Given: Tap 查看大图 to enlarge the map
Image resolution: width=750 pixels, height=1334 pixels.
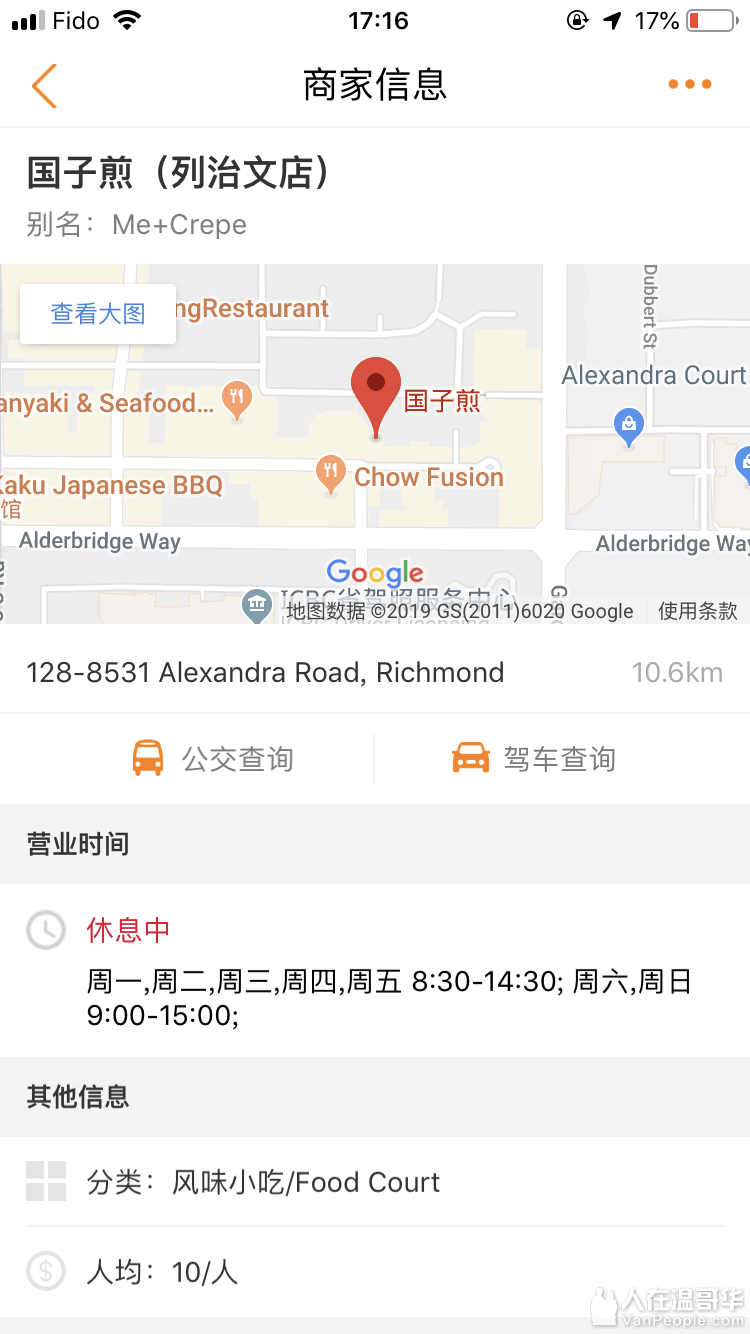Looking at the screenshot, I should 98,314.
